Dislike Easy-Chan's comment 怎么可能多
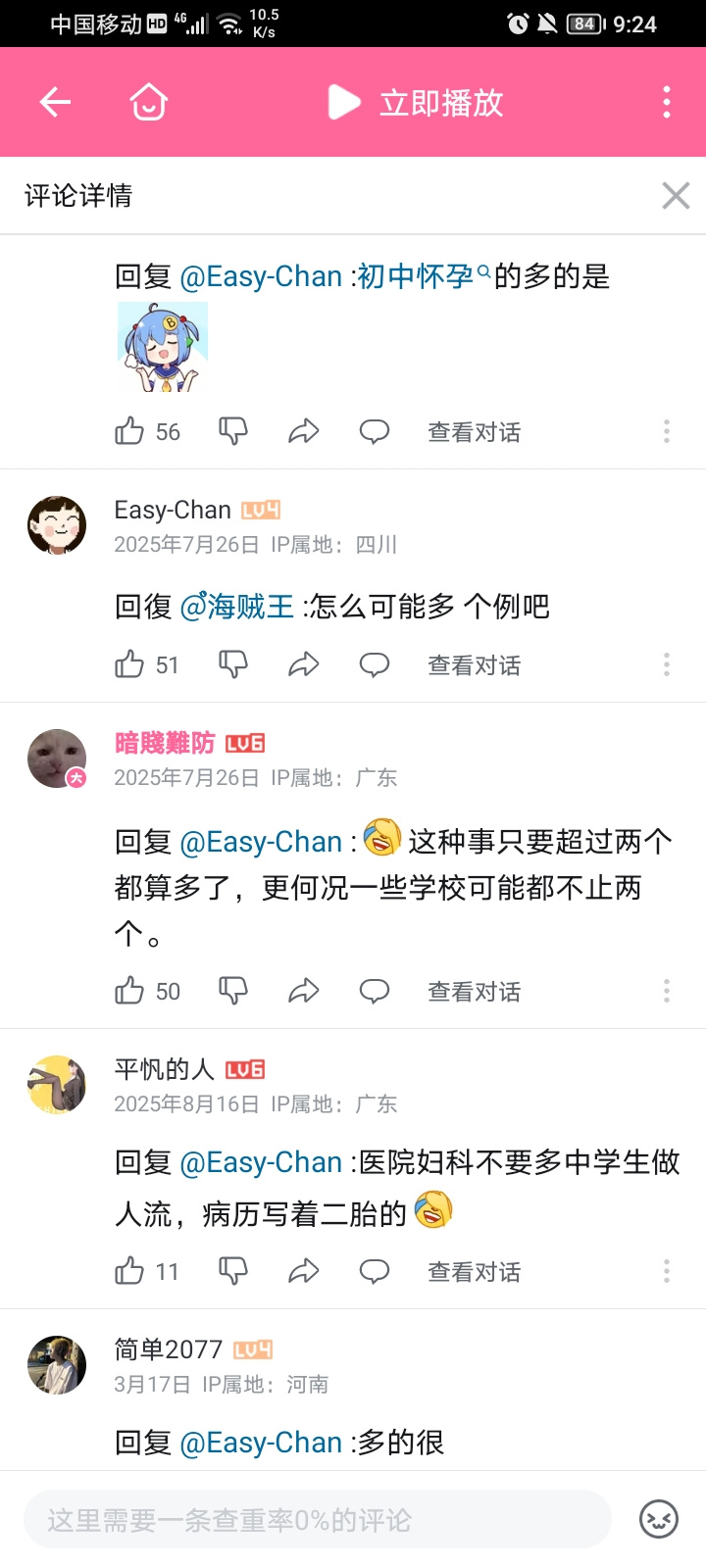The image size is (706, 1568). click(x=233, y=664)
